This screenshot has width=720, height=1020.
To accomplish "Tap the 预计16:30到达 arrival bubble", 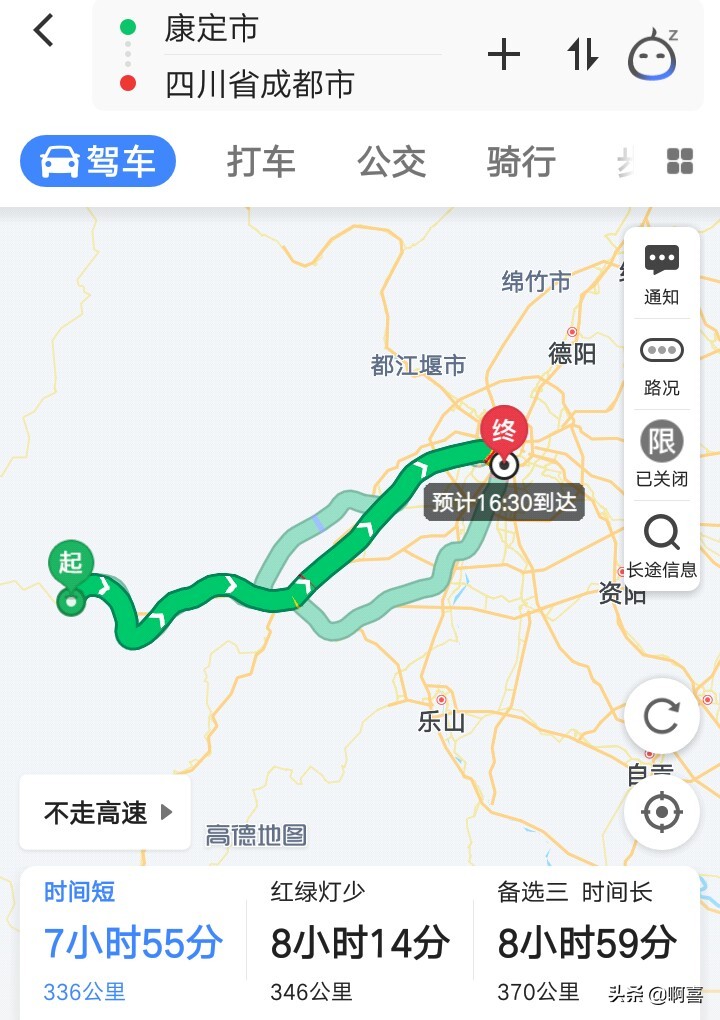I will click(x=504, y=503).
